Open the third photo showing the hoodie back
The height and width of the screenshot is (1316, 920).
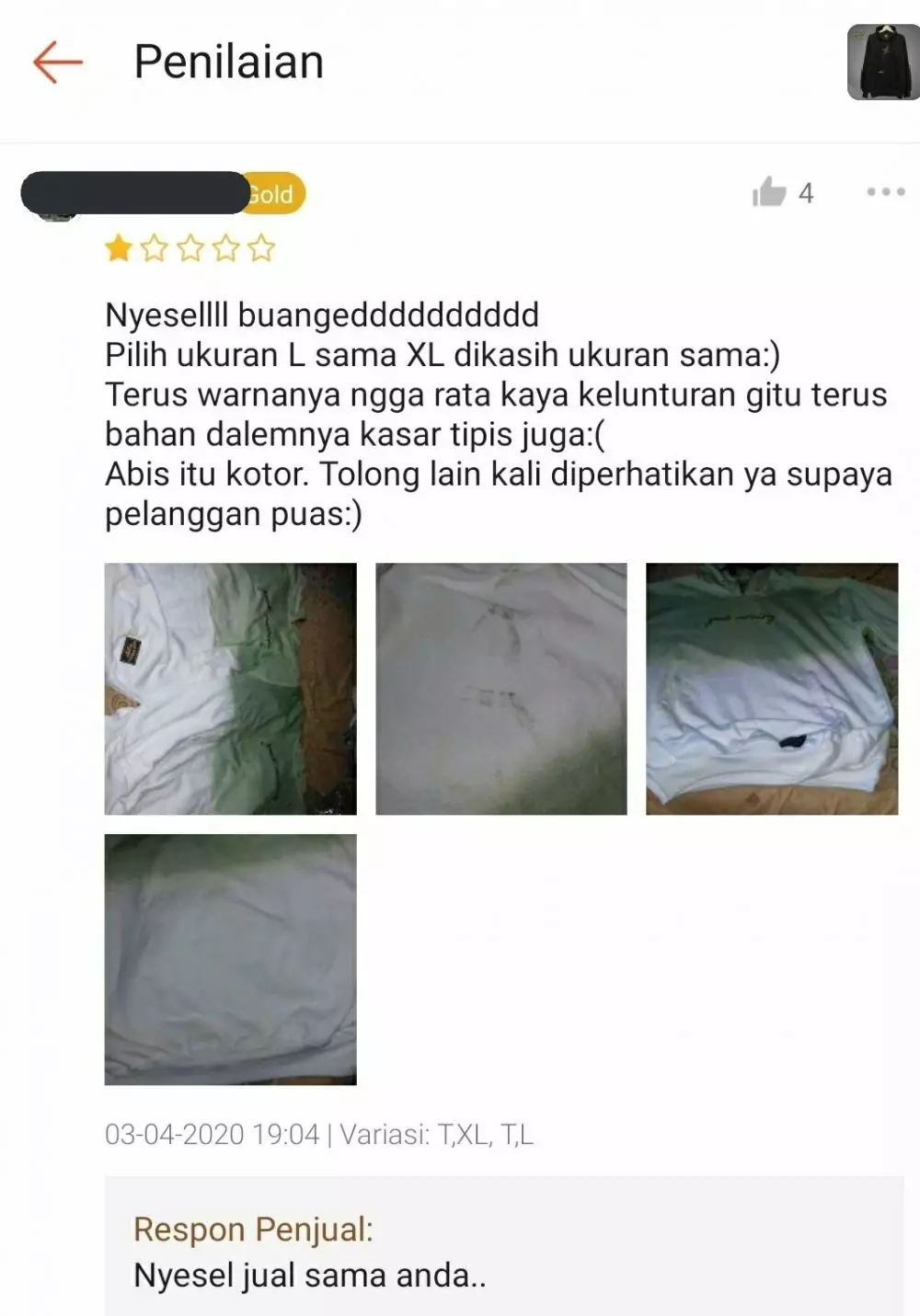(771, 688)
